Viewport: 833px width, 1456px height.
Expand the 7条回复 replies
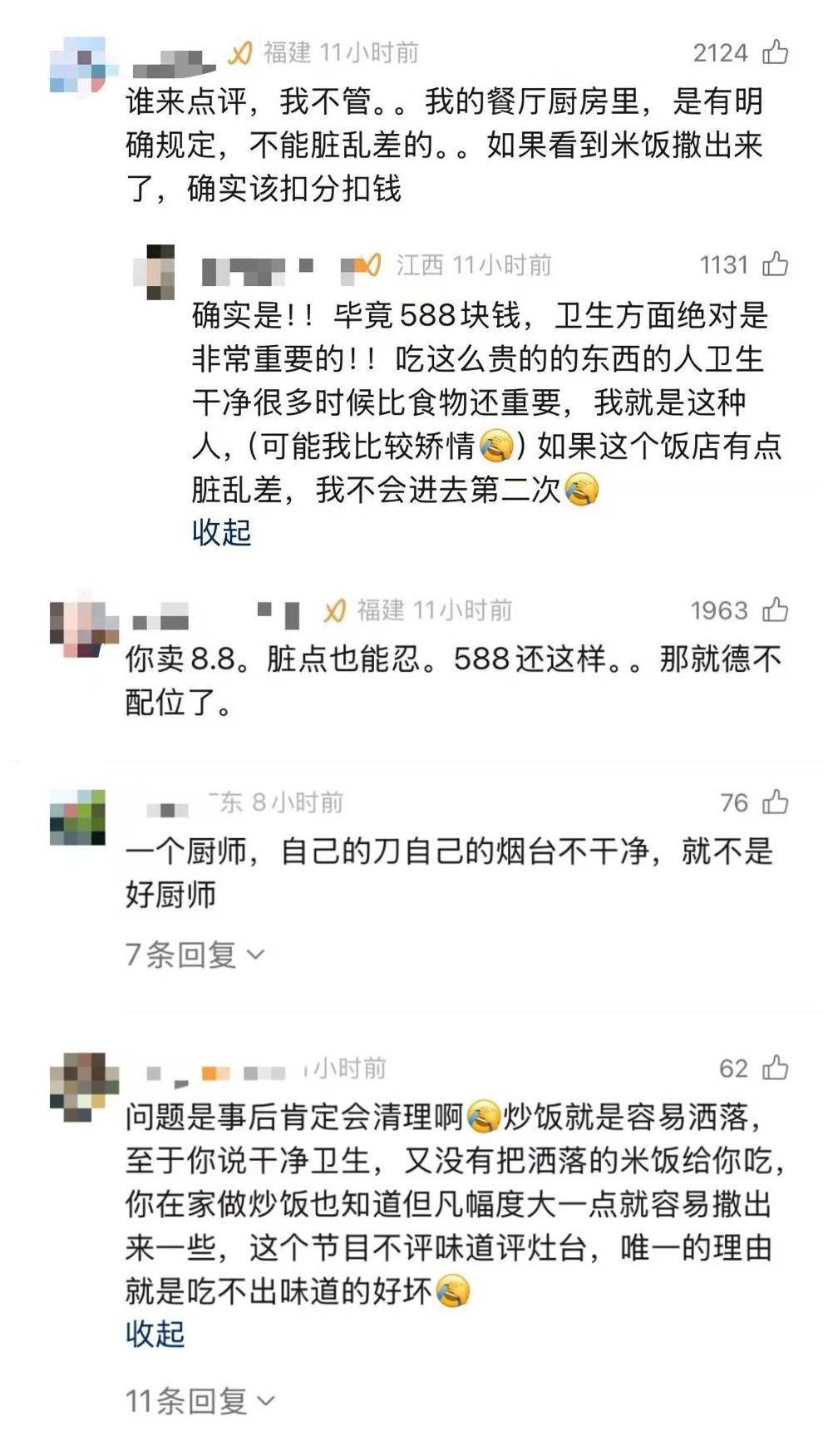[195, 955]
